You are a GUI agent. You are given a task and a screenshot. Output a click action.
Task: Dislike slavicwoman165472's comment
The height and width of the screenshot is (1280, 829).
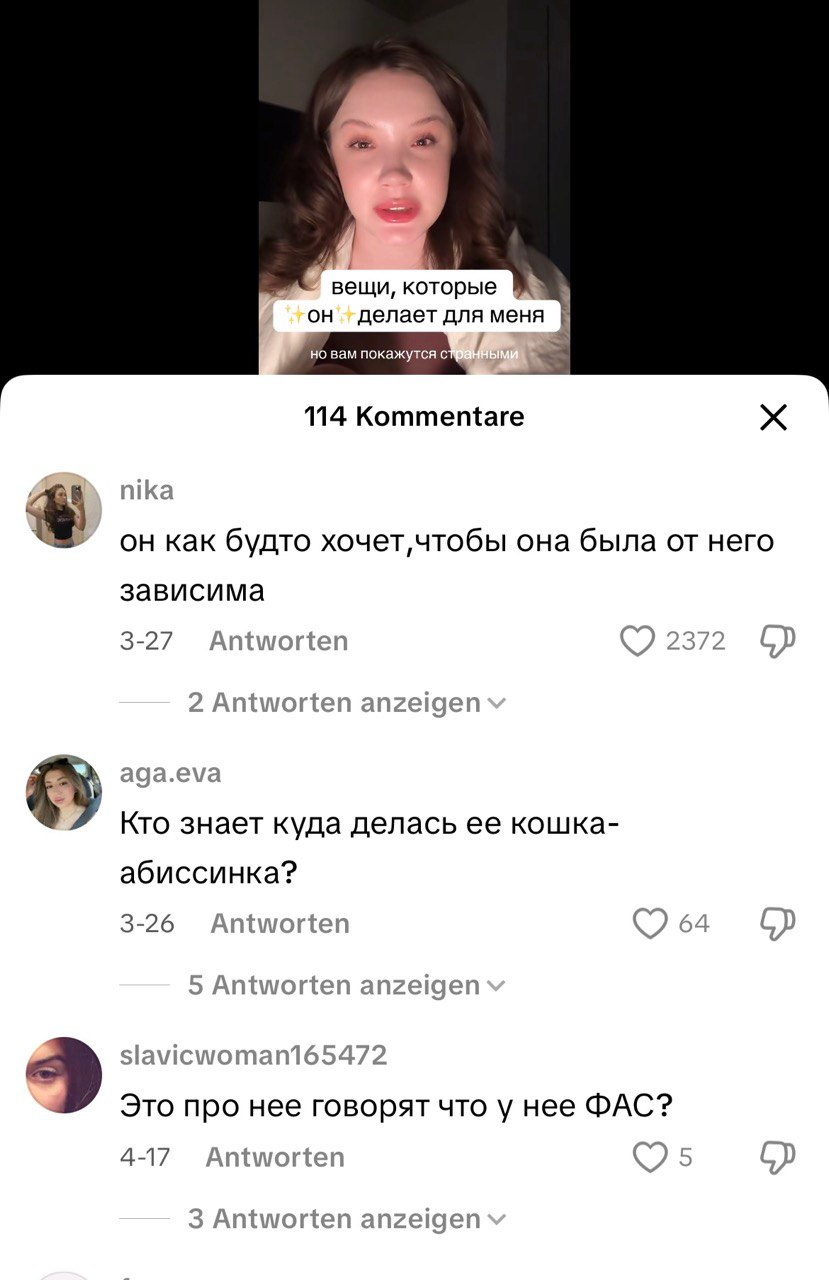coord(777,1157)
